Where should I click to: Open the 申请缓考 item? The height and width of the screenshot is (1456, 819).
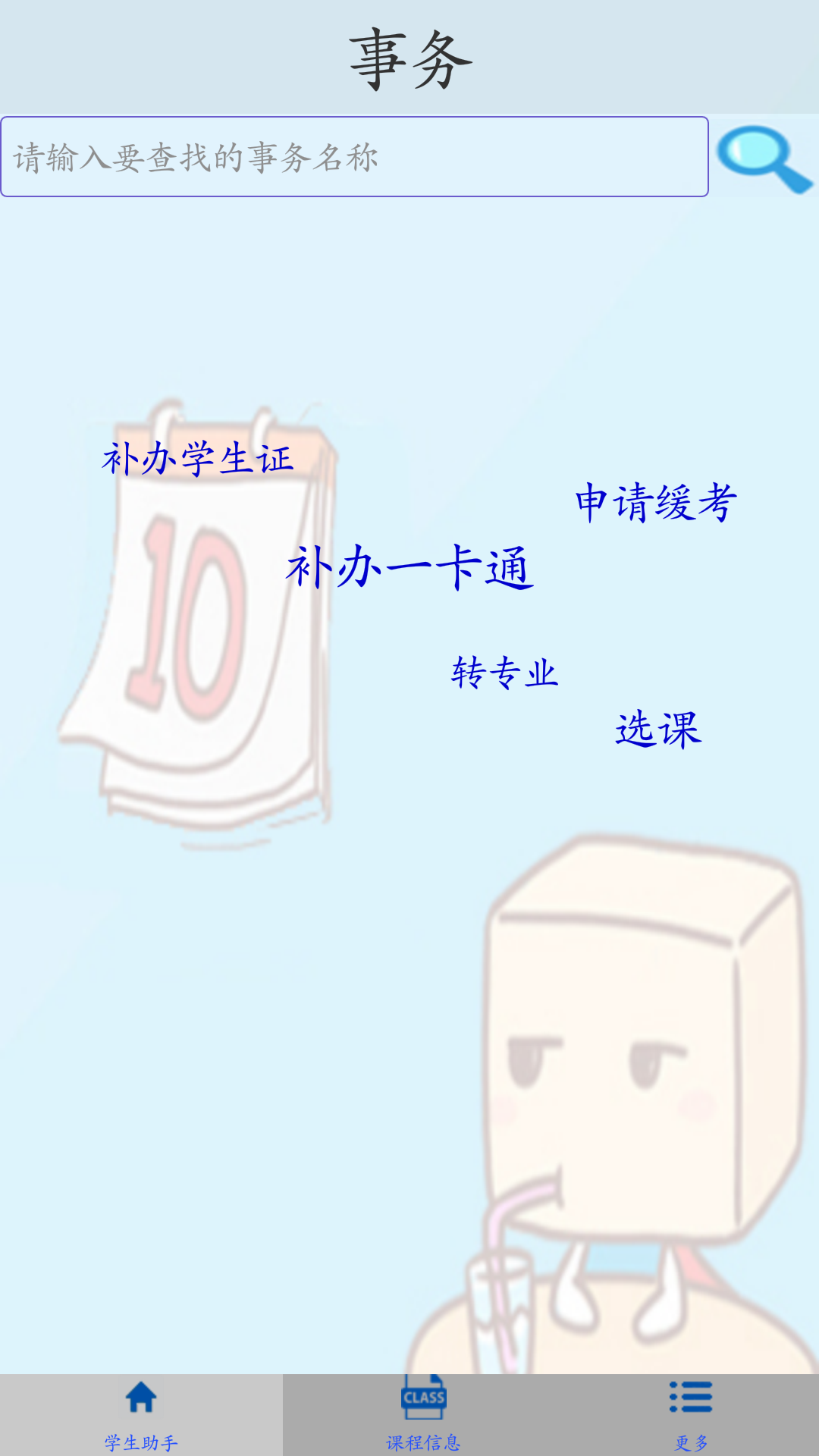[x=656, y=502]
